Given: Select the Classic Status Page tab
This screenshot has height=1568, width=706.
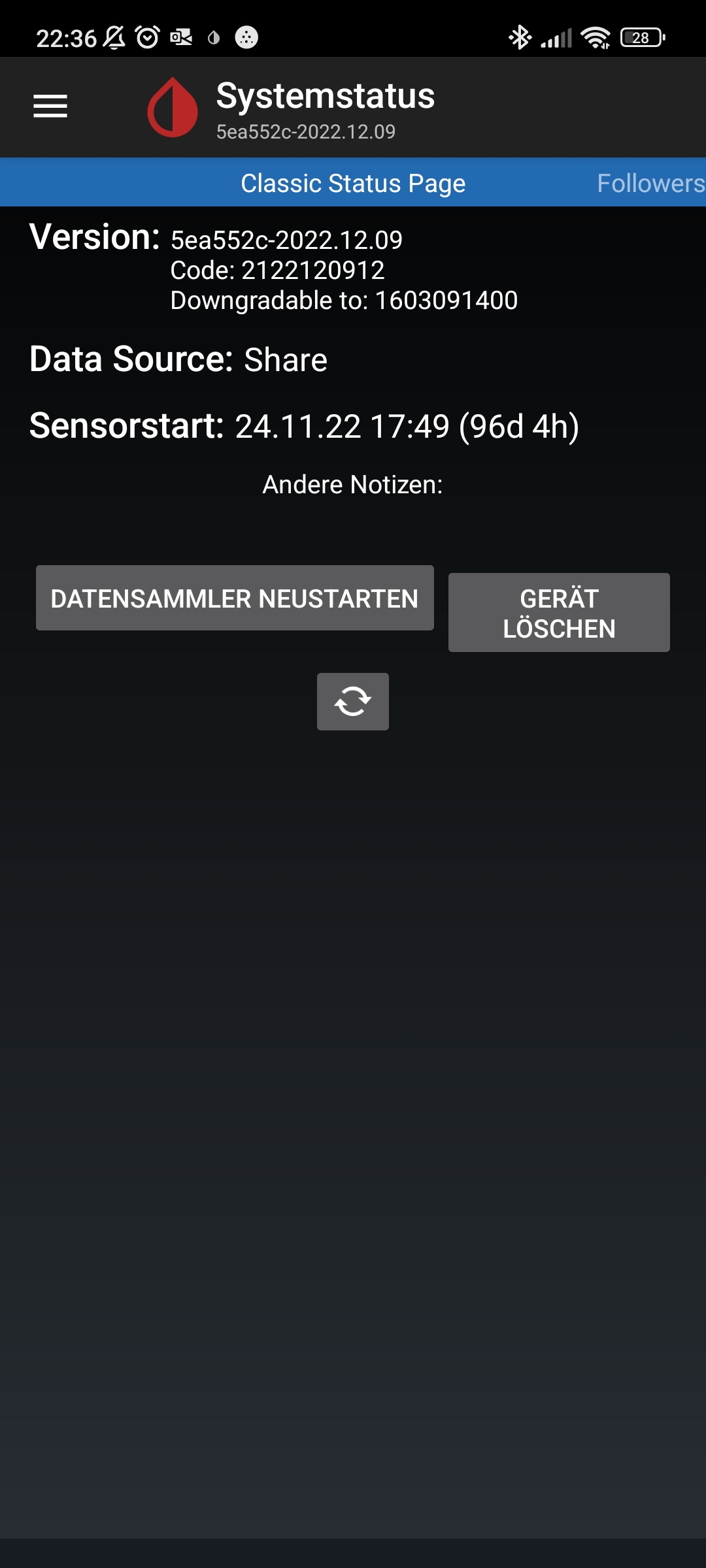Looking at the screenshot, I should coord(352,182).
